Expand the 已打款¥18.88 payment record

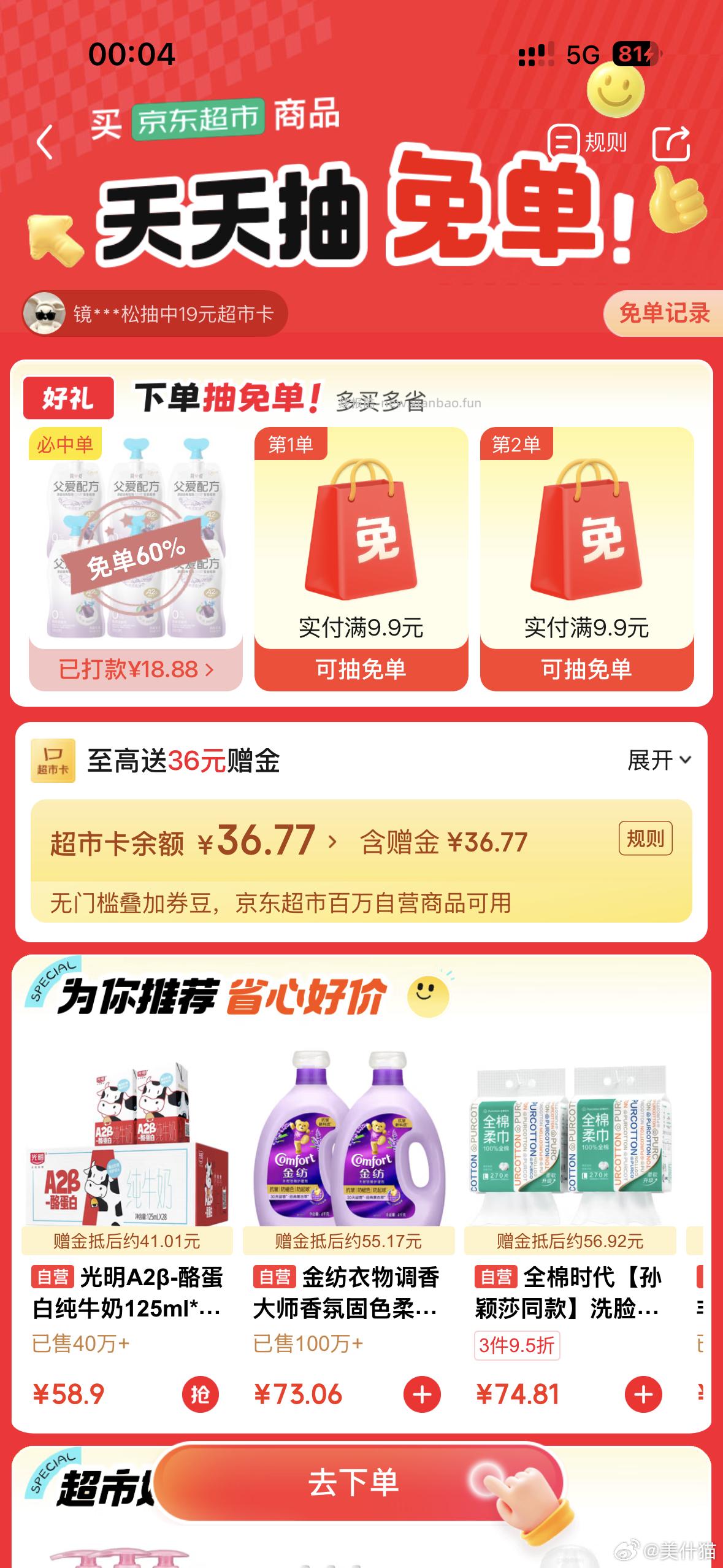(136, 670)
